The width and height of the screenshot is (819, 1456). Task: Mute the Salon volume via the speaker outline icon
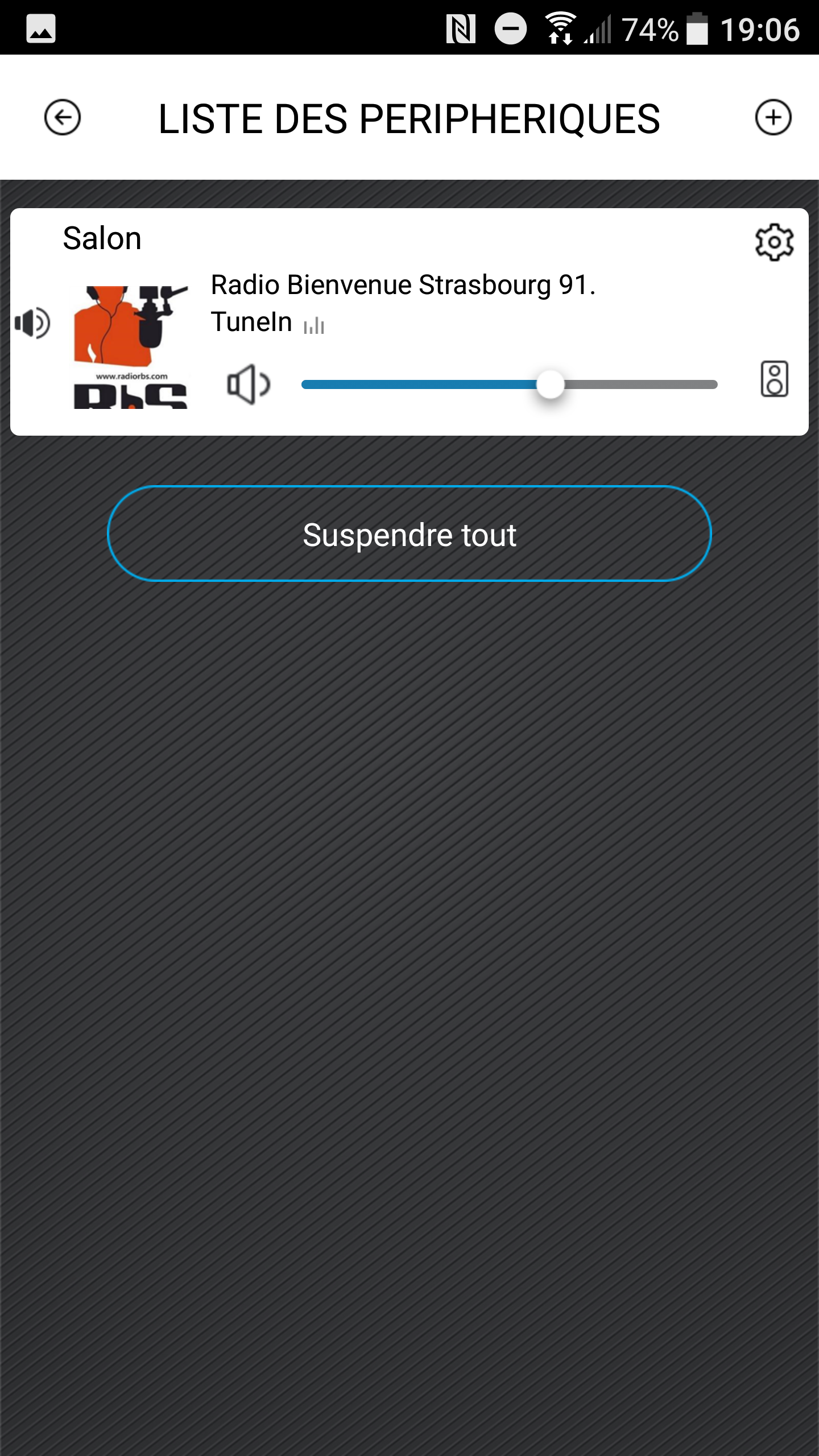coord(249,384)
